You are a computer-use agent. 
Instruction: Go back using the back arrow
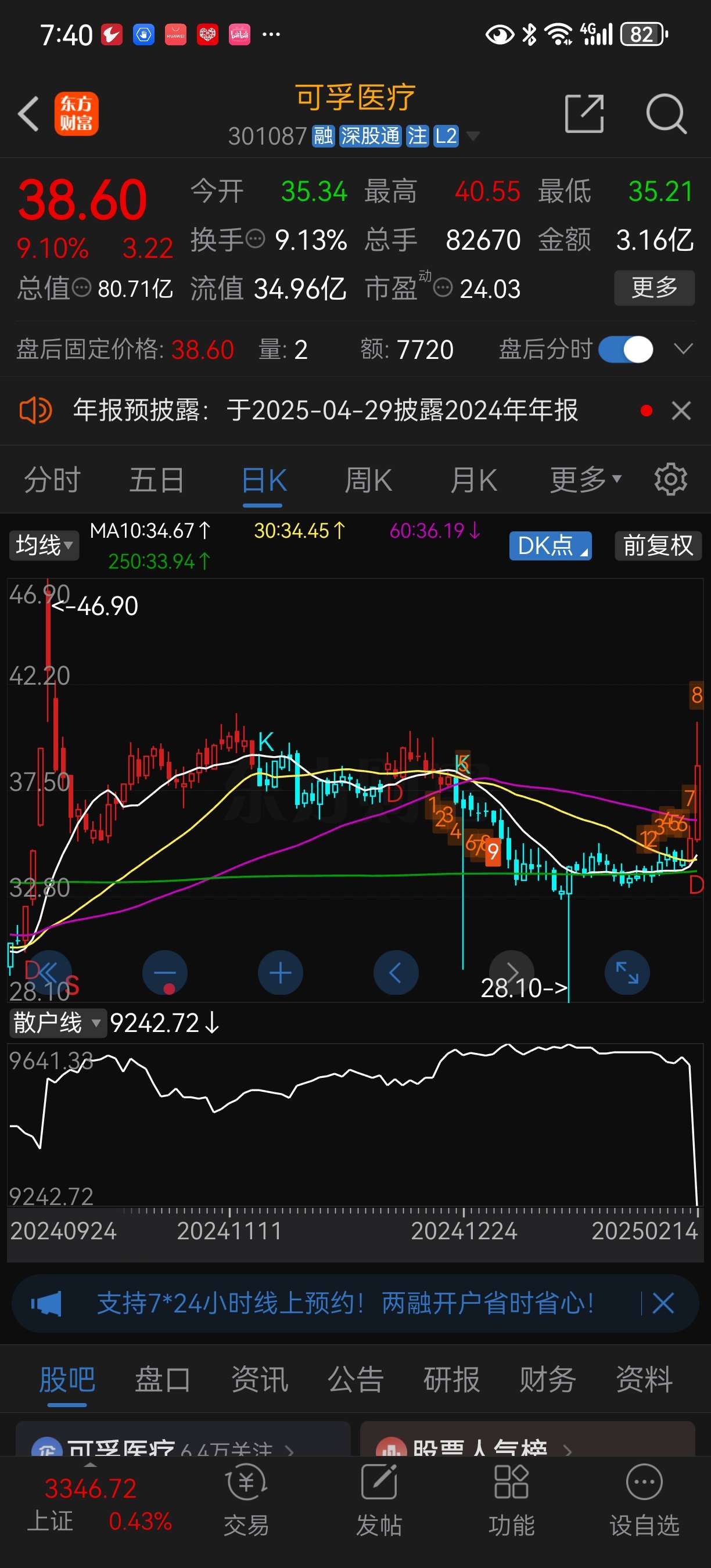[28, 113]
